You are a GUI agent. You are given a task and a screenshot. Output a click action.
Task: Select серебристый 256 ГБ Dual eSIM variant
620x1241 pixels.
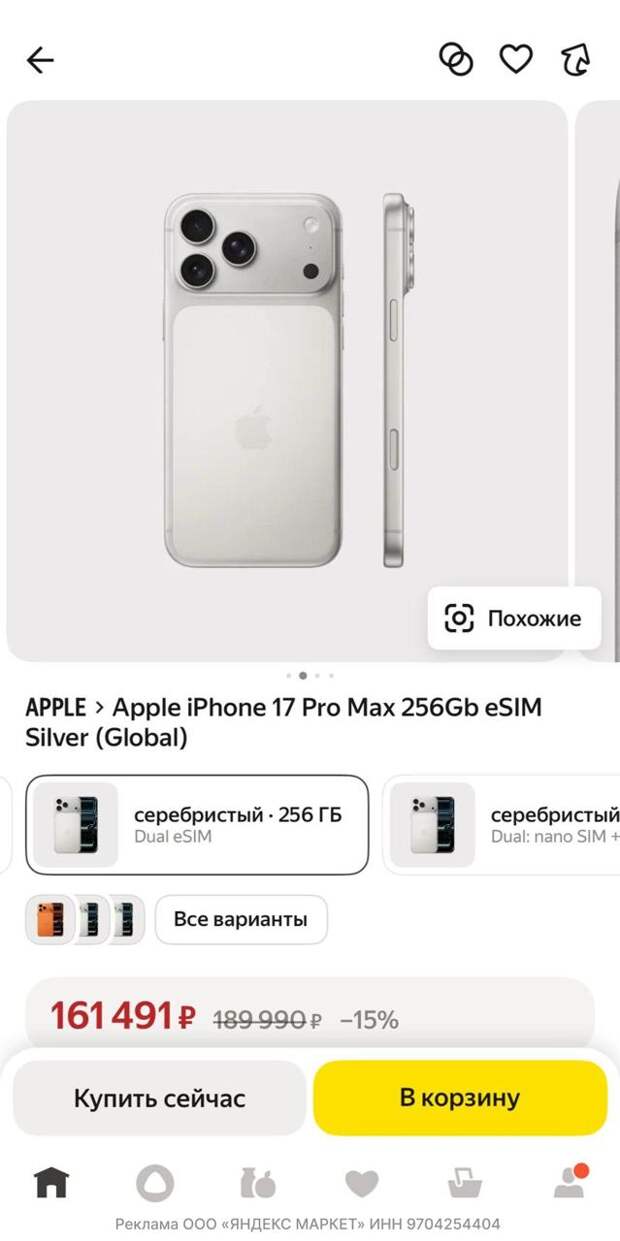(196, 825)
